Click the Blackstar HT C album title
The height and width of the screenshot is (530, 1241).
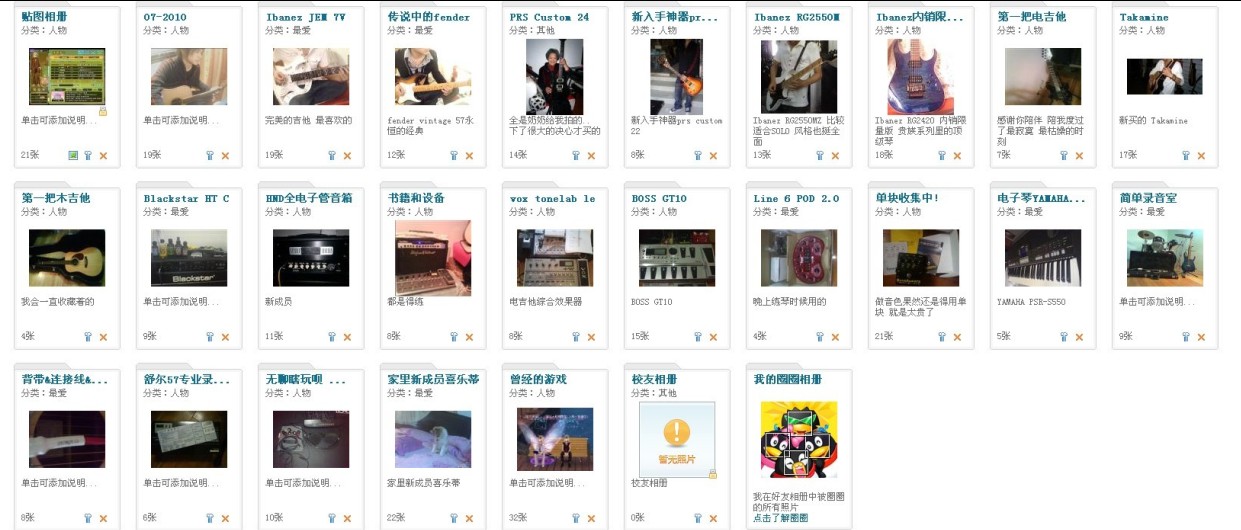pos(186,198)
